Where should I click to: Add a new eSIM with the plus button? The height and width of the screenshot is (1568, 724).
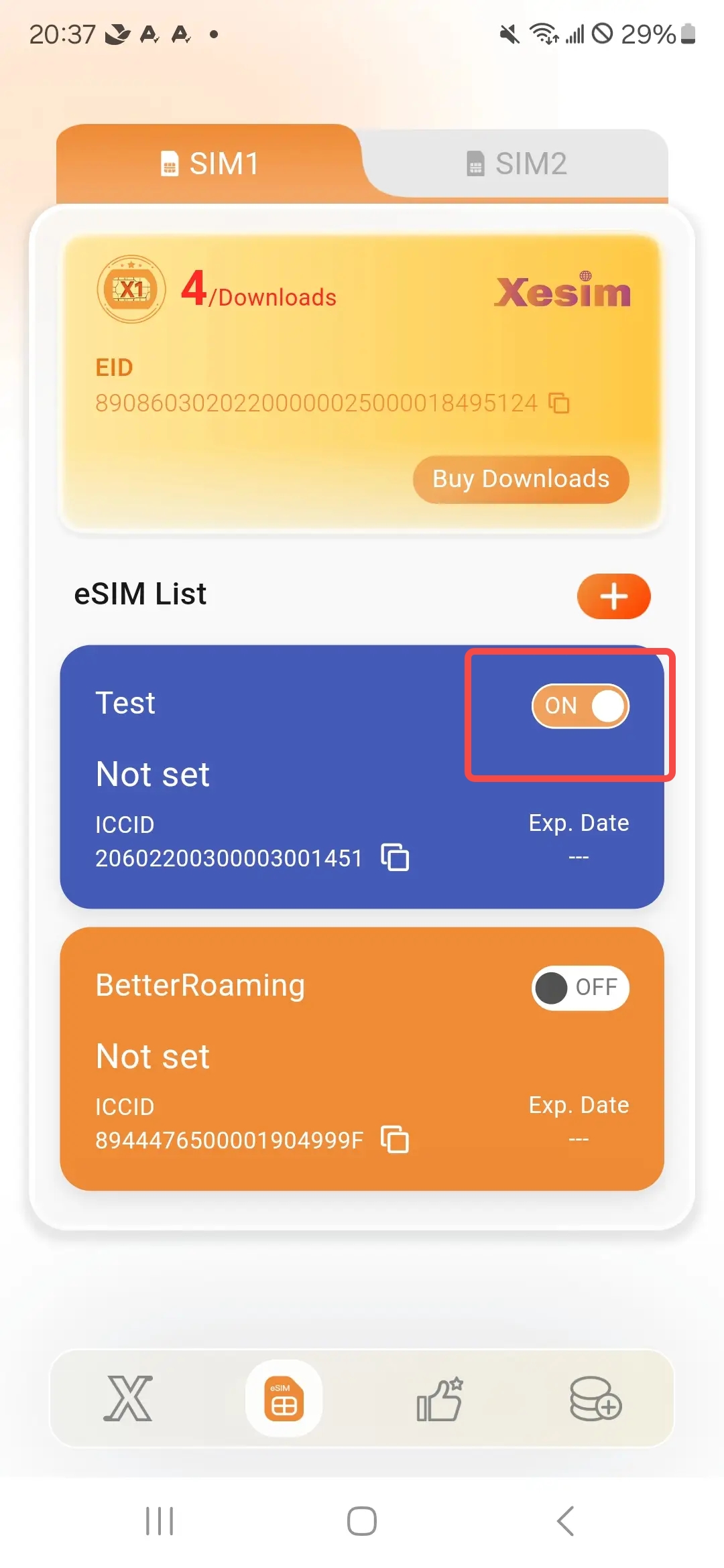point(613,596)
